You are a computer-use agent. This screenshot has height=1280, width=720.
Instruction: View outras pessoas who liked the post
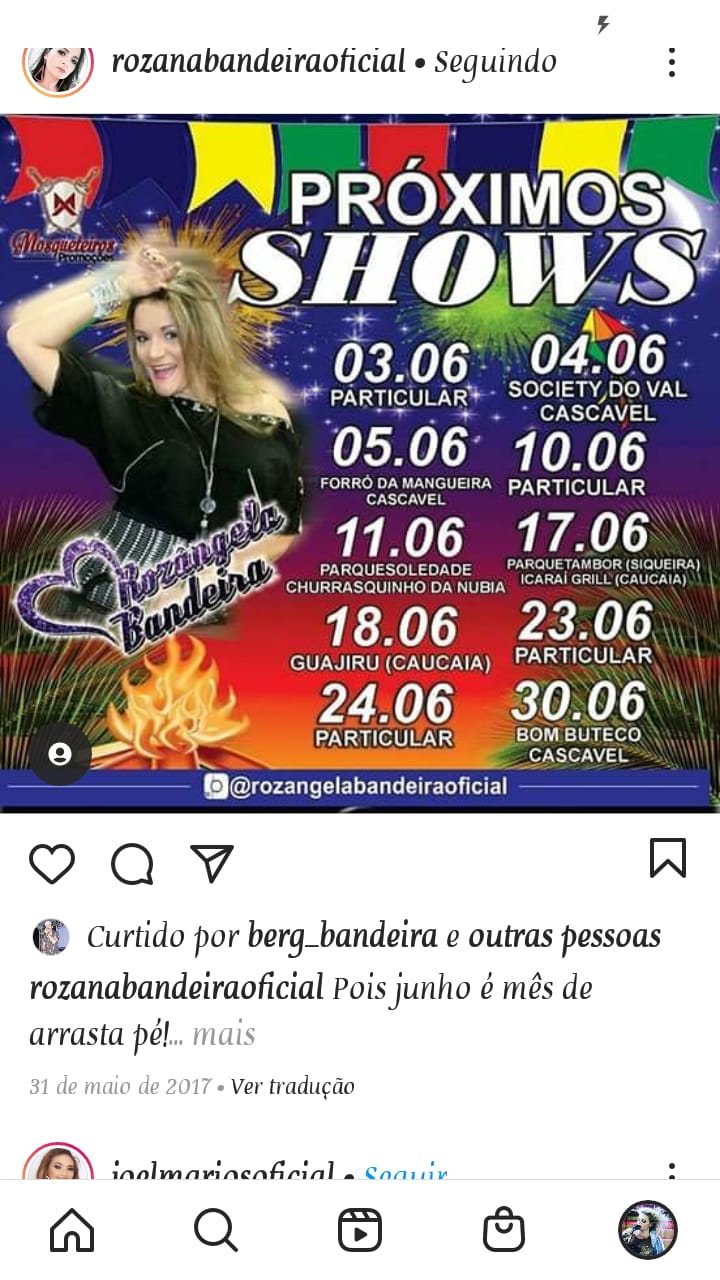(564, 937)
